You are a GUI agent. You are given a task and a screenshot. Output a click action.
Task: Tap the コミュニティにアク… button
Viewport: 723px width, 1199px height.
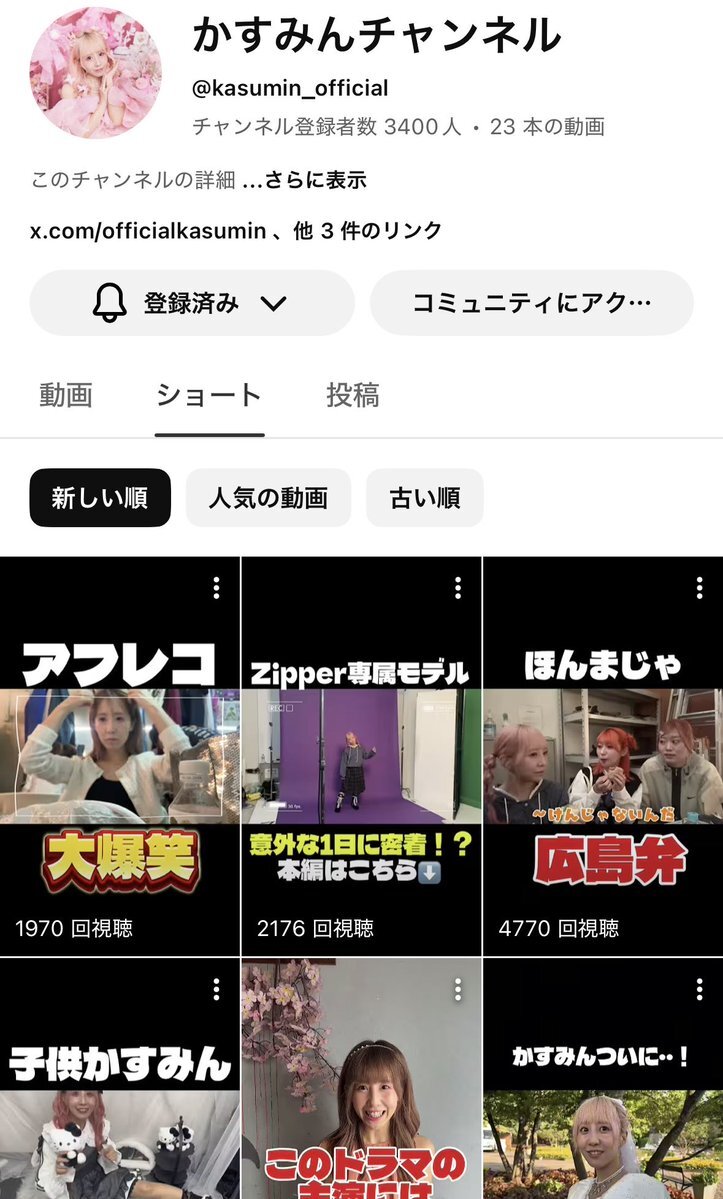[x=531, y=303]
